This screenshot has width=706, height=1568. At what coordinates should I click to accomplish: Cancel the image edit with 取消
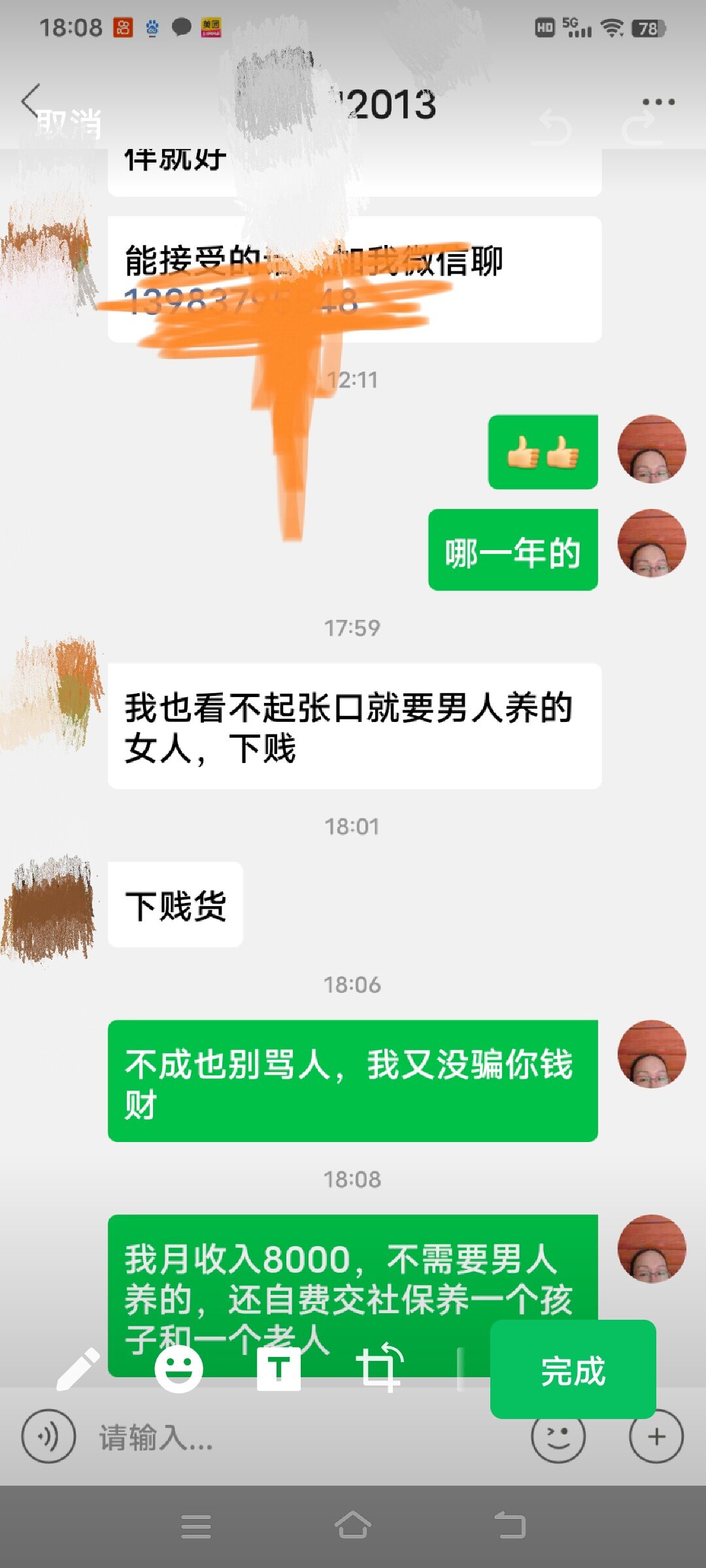click(x=69, y=123)
